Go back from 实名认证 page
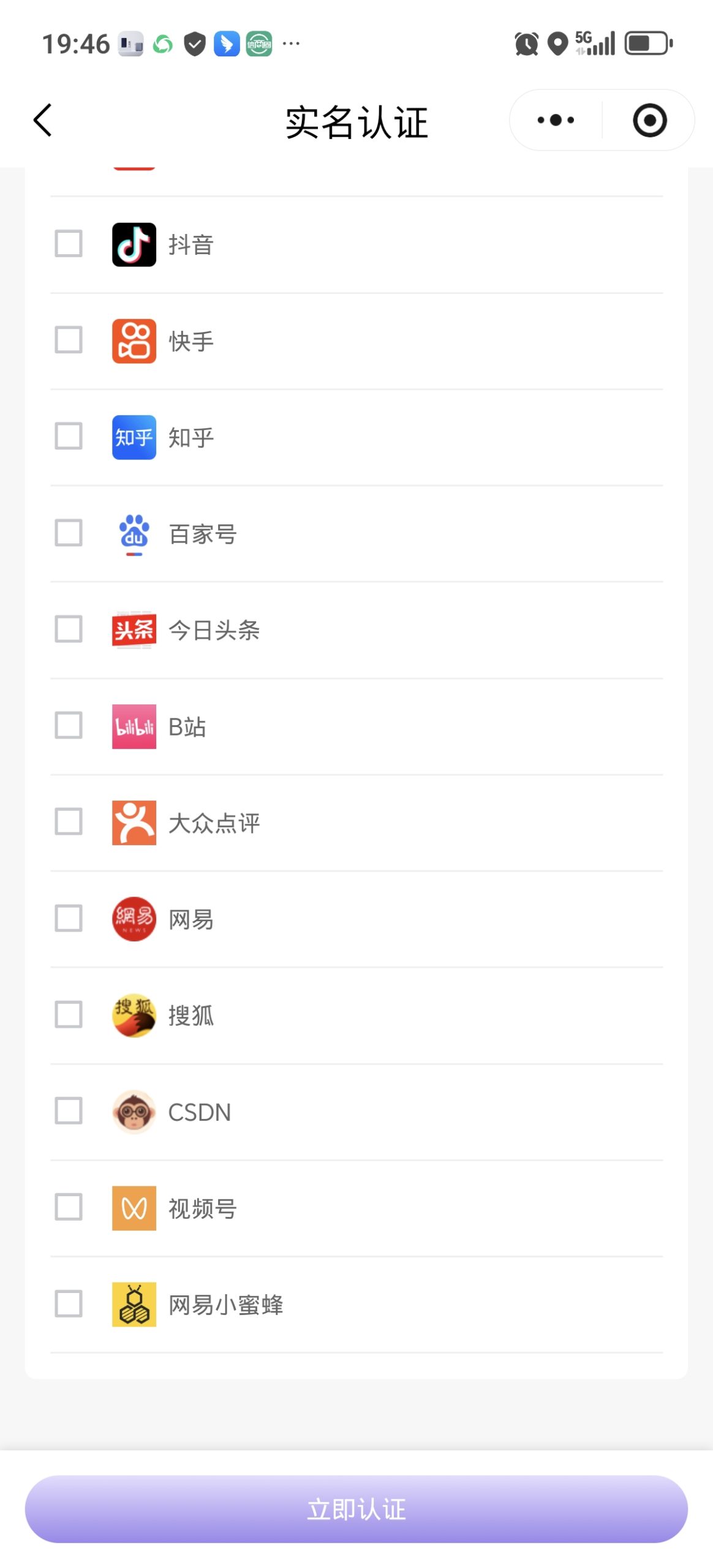Viewport: 713px width, 1568px height. [43, 120]
